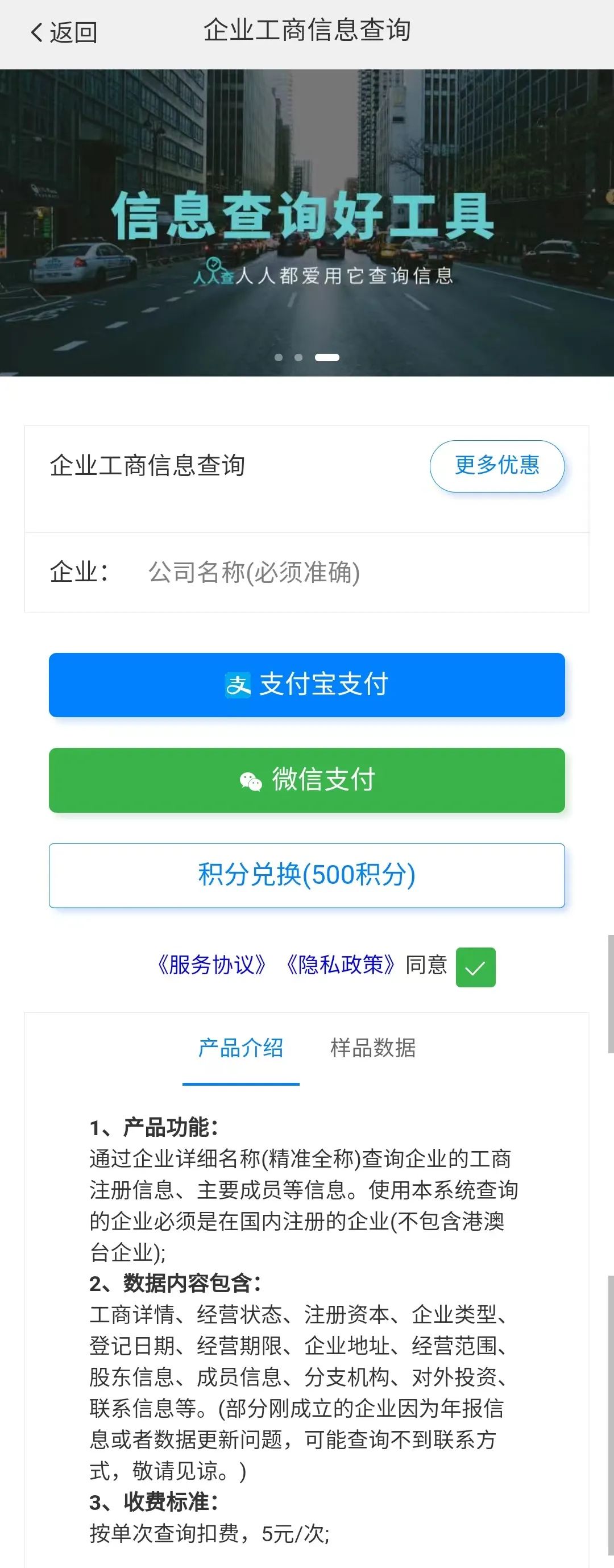The image size is (614, 1568).
Task: Open the 《服务协议》 link
Action: point(211,965)
